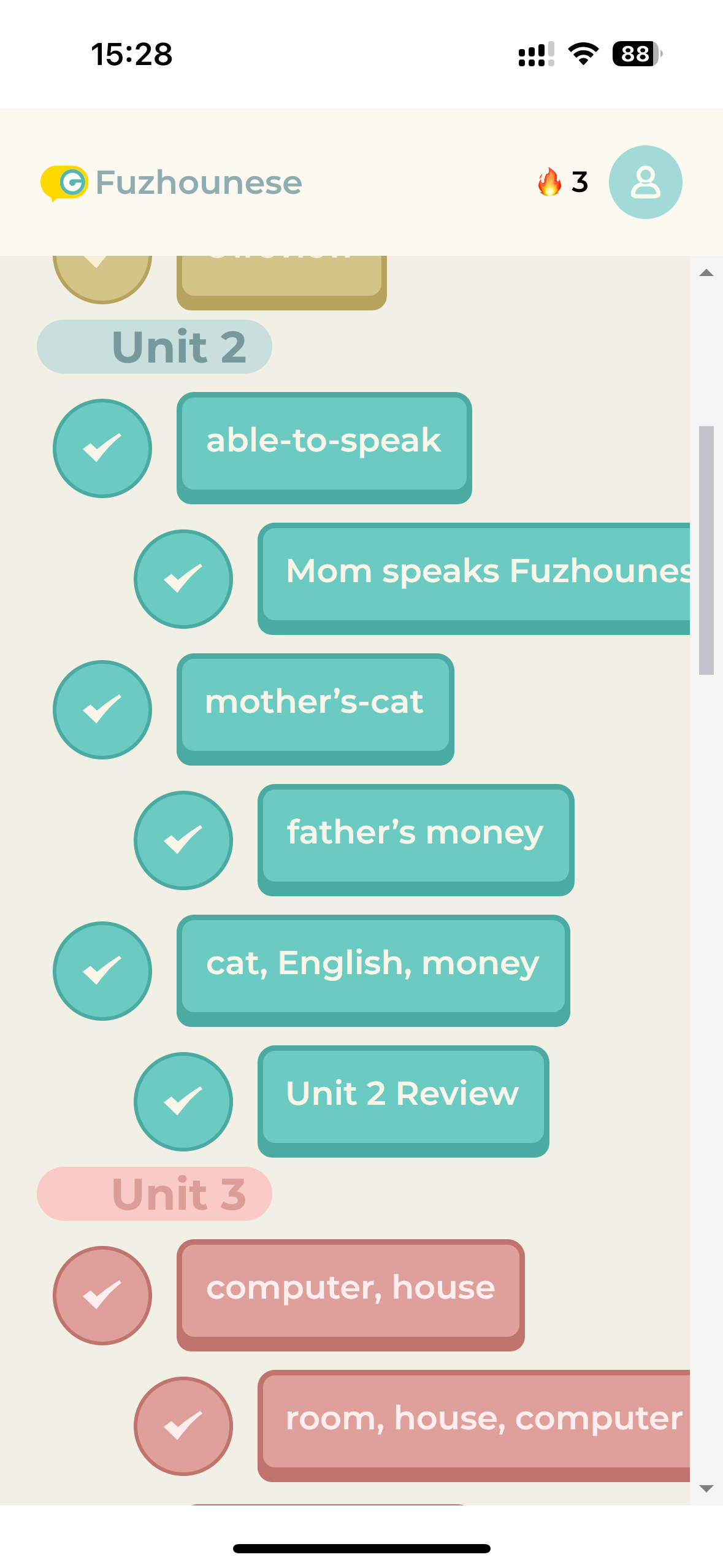Tap the Fuzhounese home logo link
This screenshot has height=1568, width=723.
(x=172, y=183)
